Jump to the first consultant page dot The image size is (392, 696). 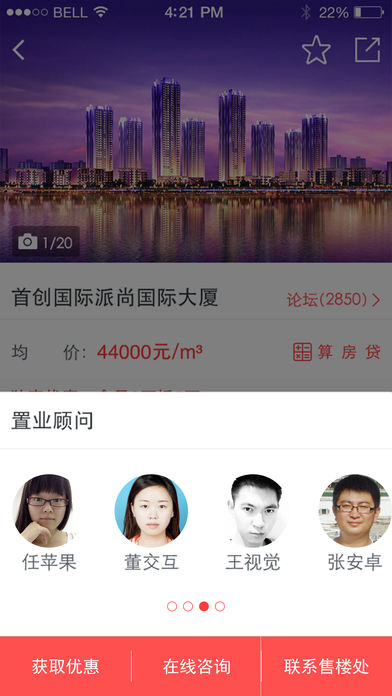pyautogui.click(x=172, y=606)
